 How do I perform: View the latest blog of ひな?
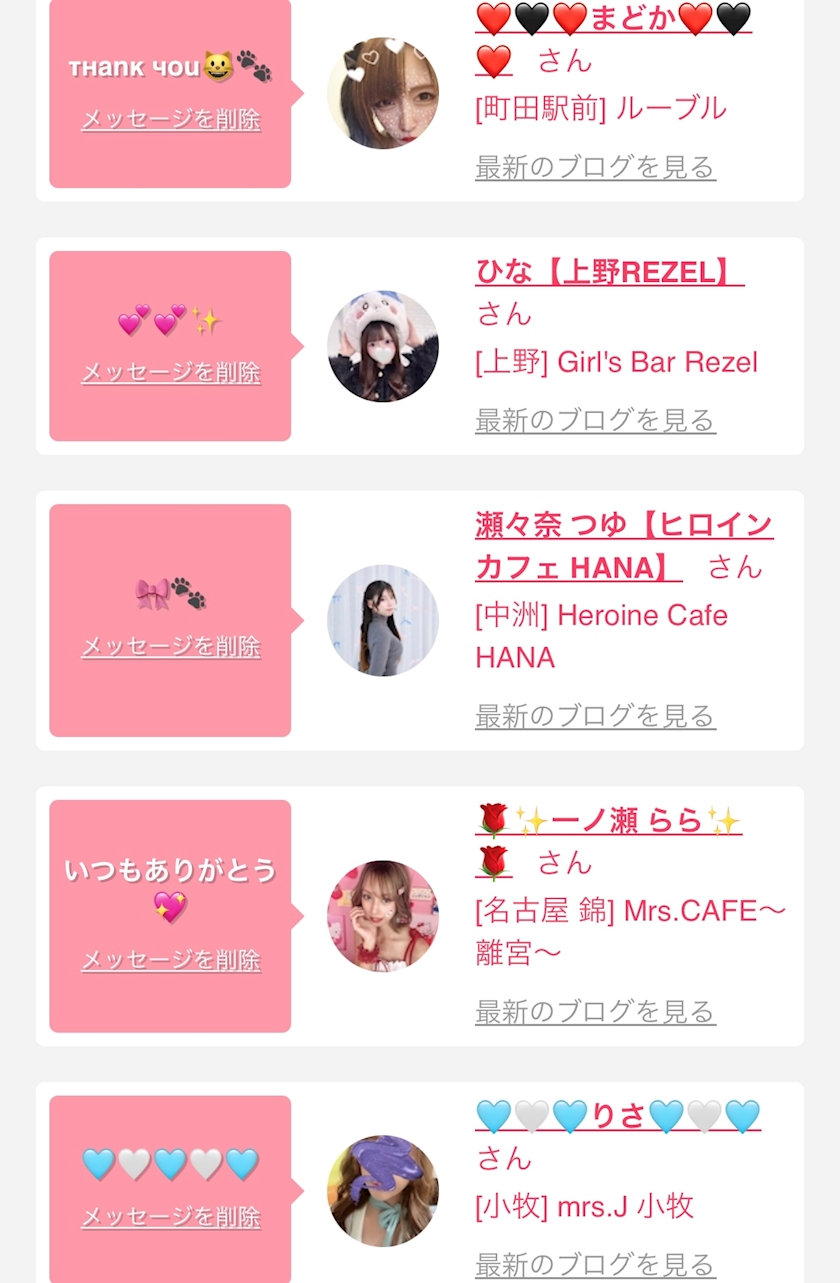595,420
